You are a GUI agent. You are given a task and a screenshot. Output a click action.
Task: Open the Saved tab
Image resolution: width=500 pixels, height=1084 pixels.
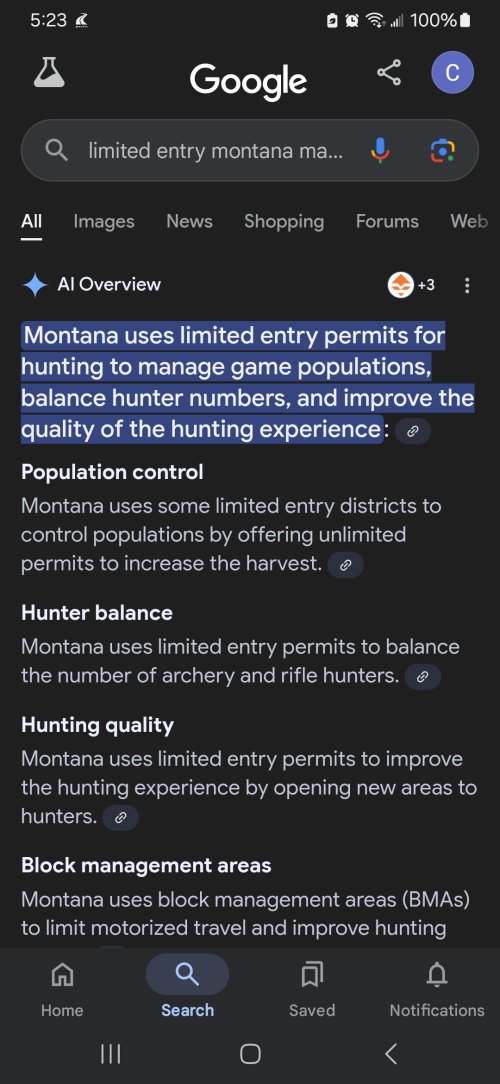[x=312, y=989]
